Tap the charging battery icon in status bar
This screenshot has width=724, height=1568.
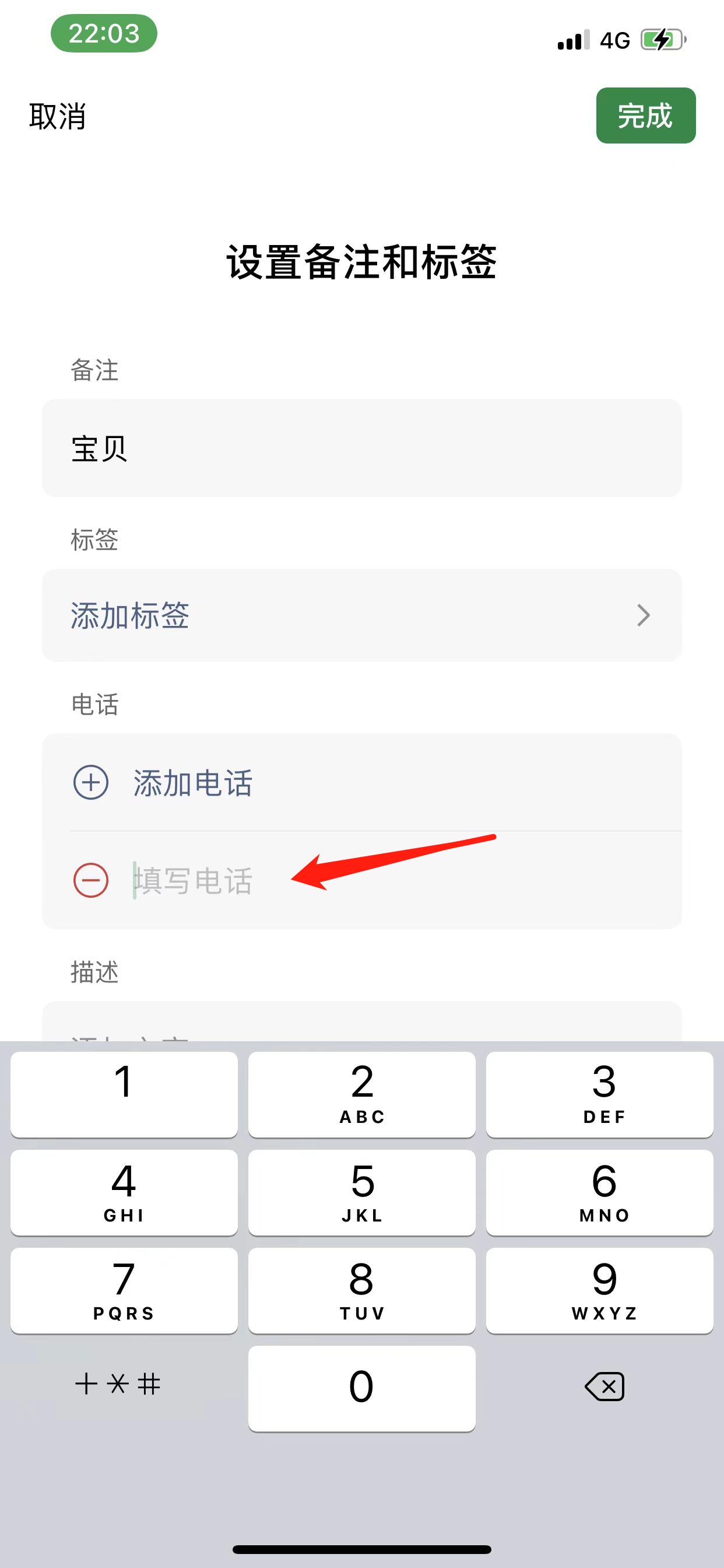tap(660, 40)
